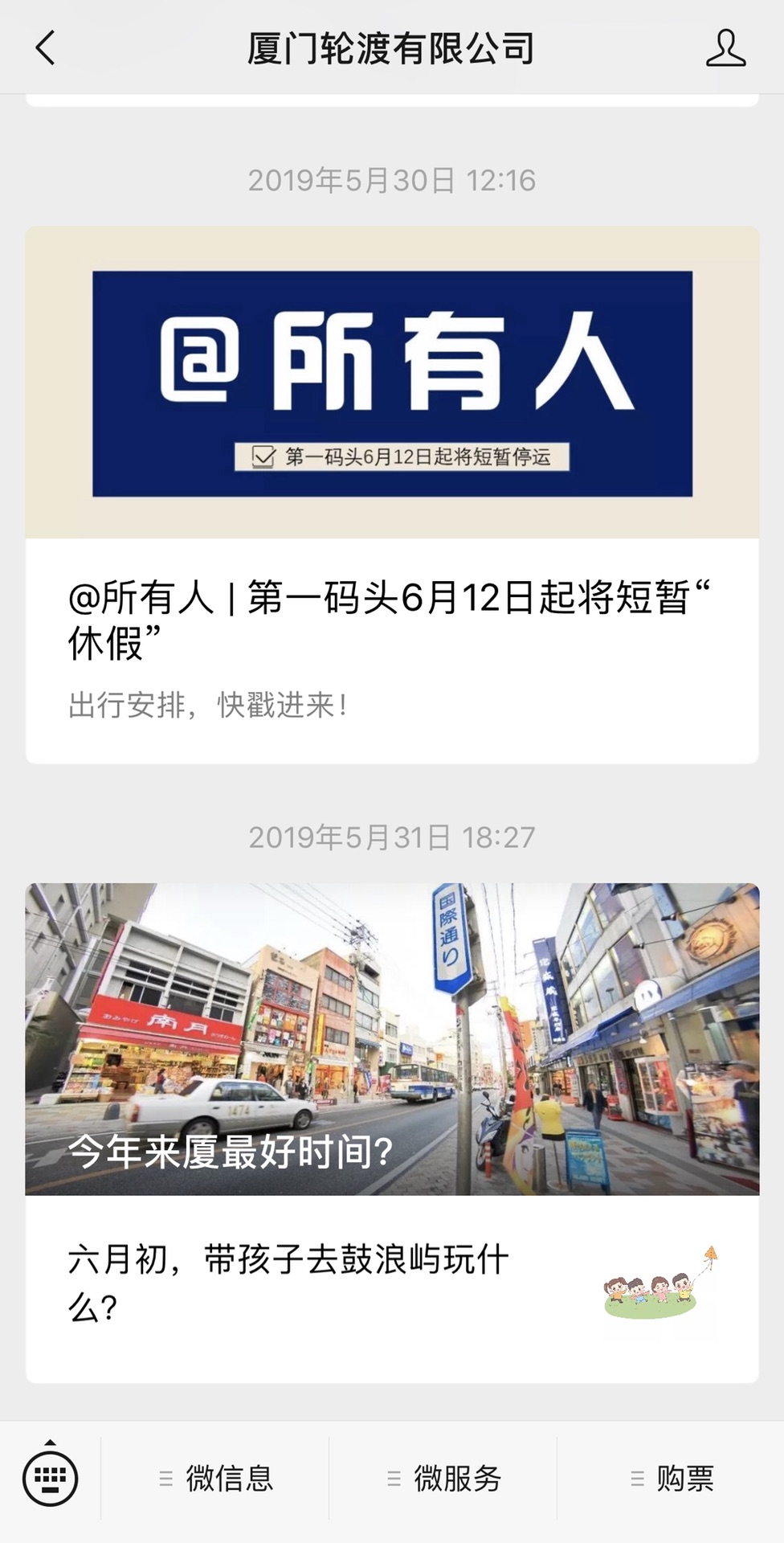Expand the 微服务 menu
The height and width of the screenshot is (1543, 784).
pos(443,1478)
